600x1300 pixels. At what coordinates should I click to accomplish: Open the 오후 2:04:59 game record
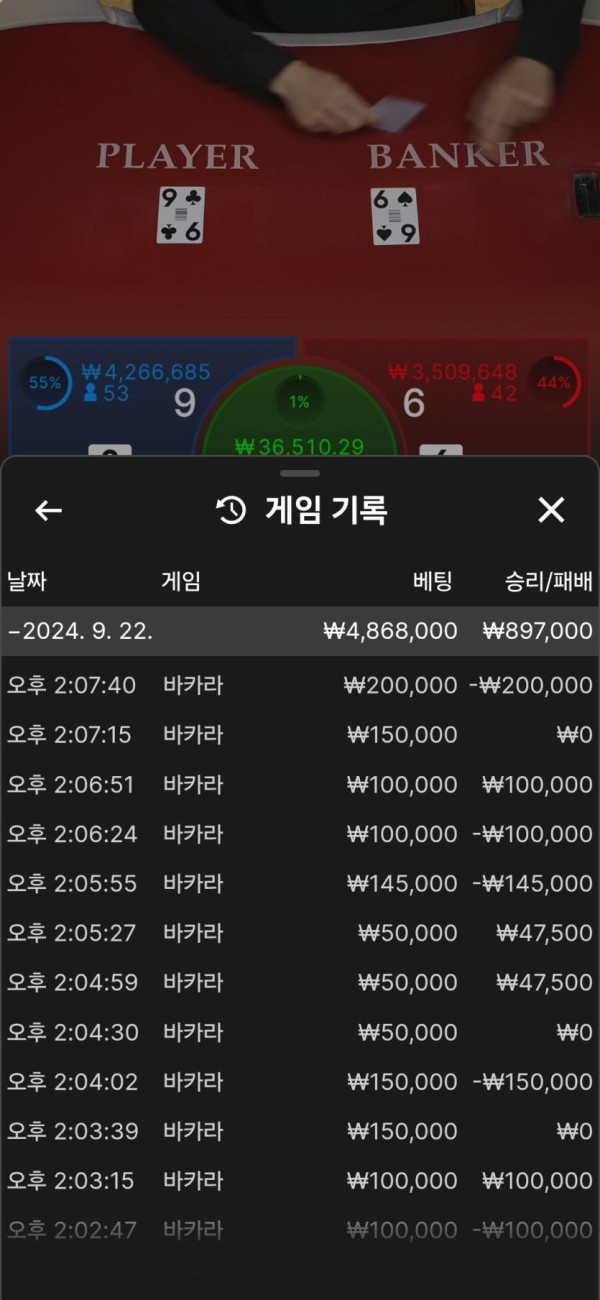300,983
